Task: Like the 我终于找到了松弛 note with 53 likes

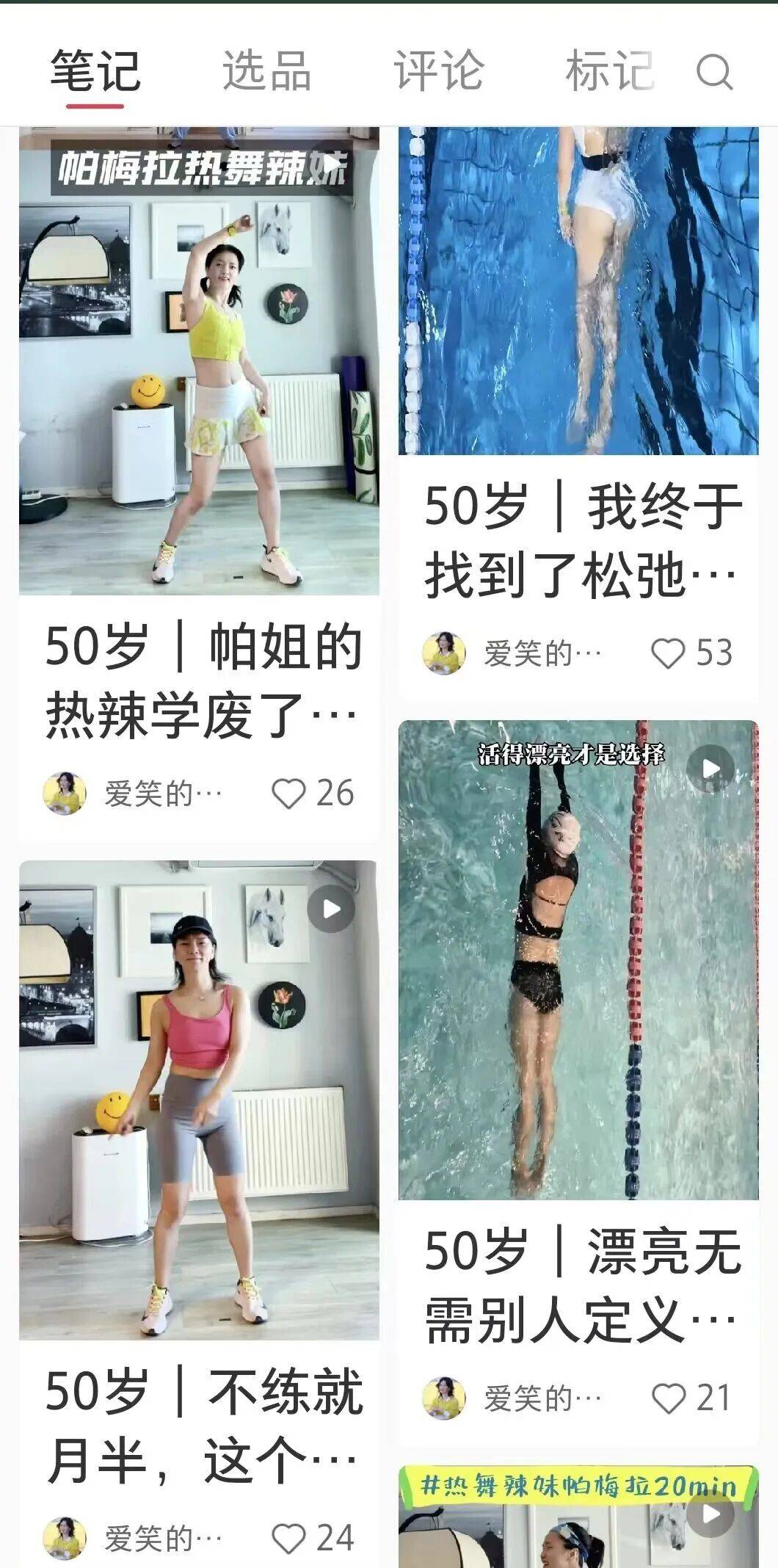Action: pos(668,653)
